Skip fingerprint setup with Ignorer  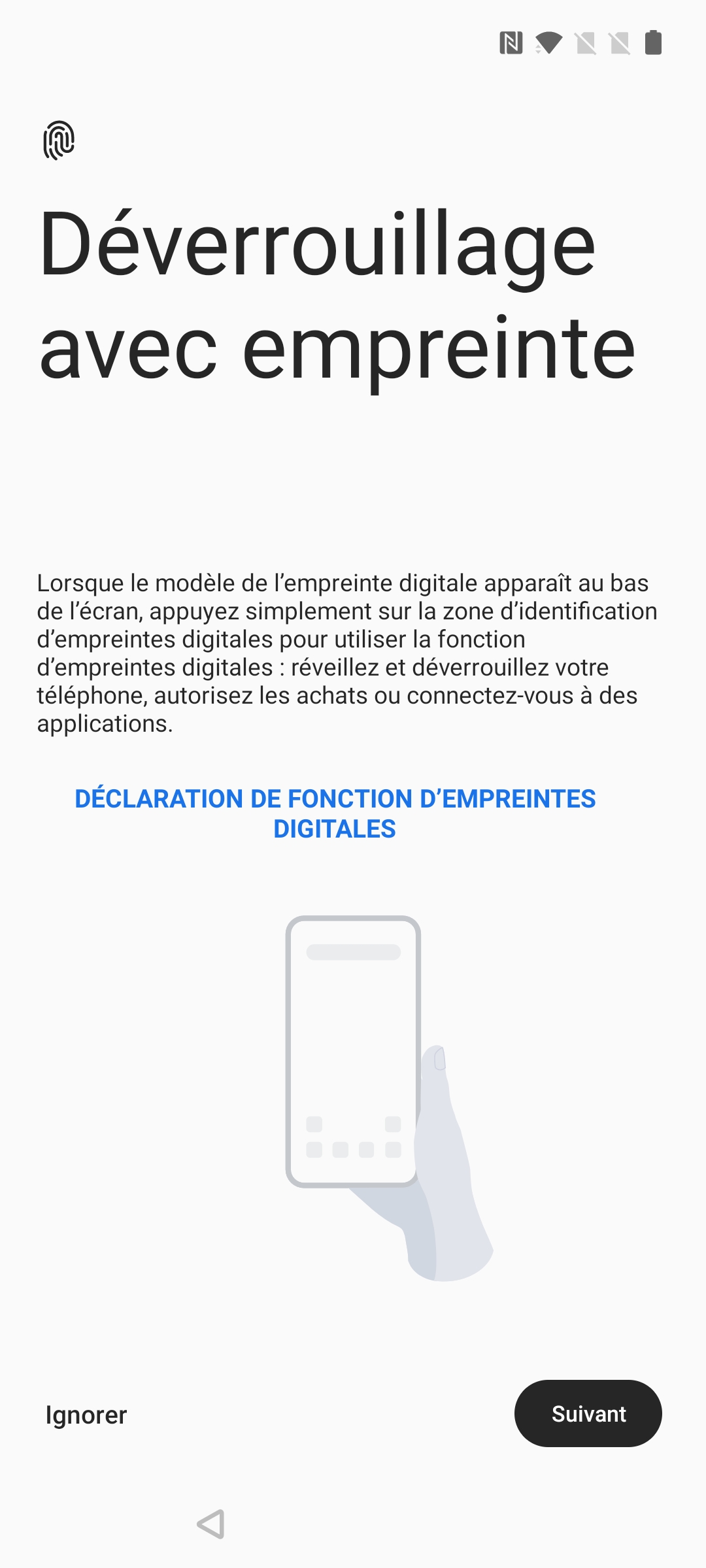point(86,1414)
